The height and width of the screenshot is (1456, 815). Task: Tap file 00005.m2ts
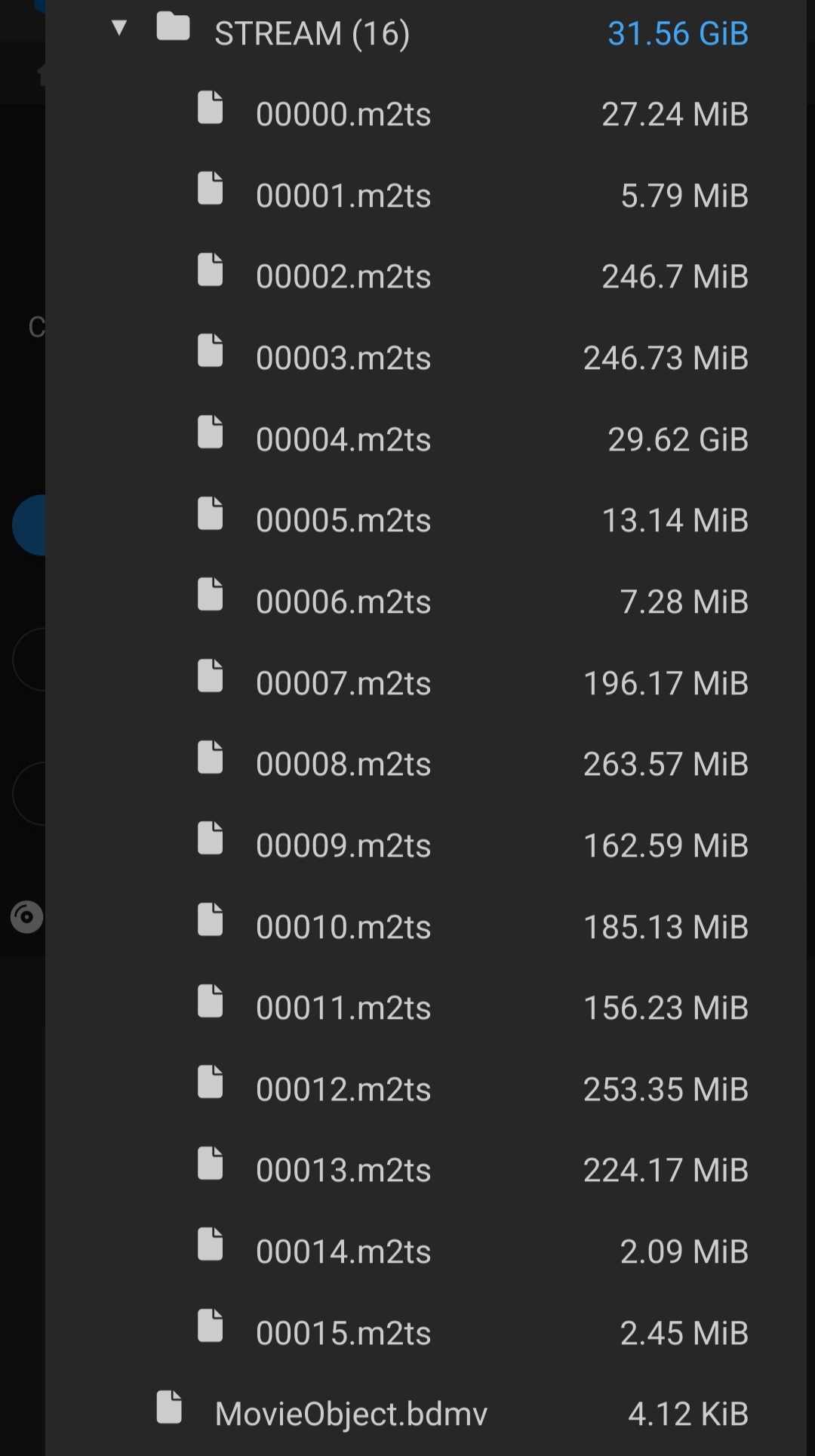click(x=426, y=520)
